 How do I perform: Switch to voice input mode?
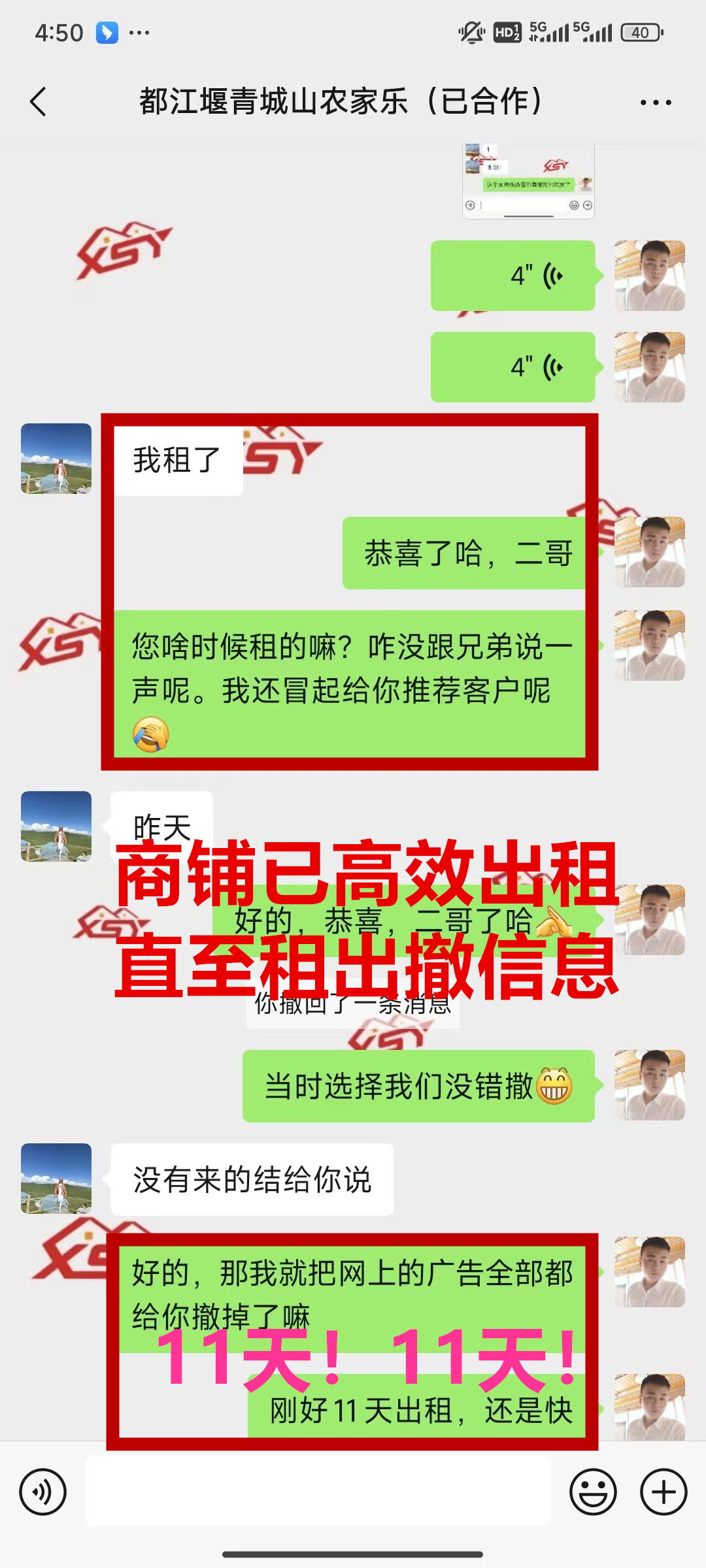(43, 1492)
